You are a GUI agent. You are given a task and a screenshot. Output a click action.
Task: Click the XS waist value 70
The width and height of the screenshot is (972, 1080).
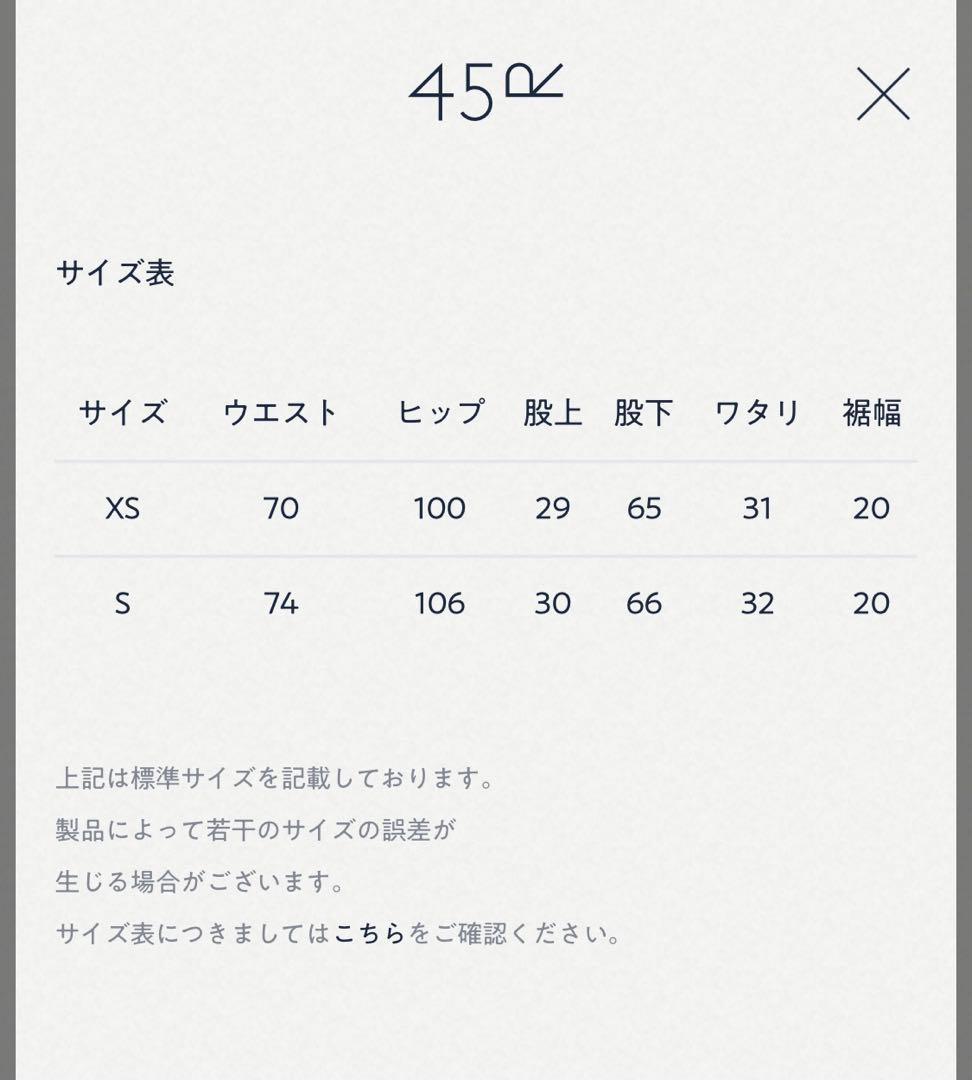click(x=281, y=508)
